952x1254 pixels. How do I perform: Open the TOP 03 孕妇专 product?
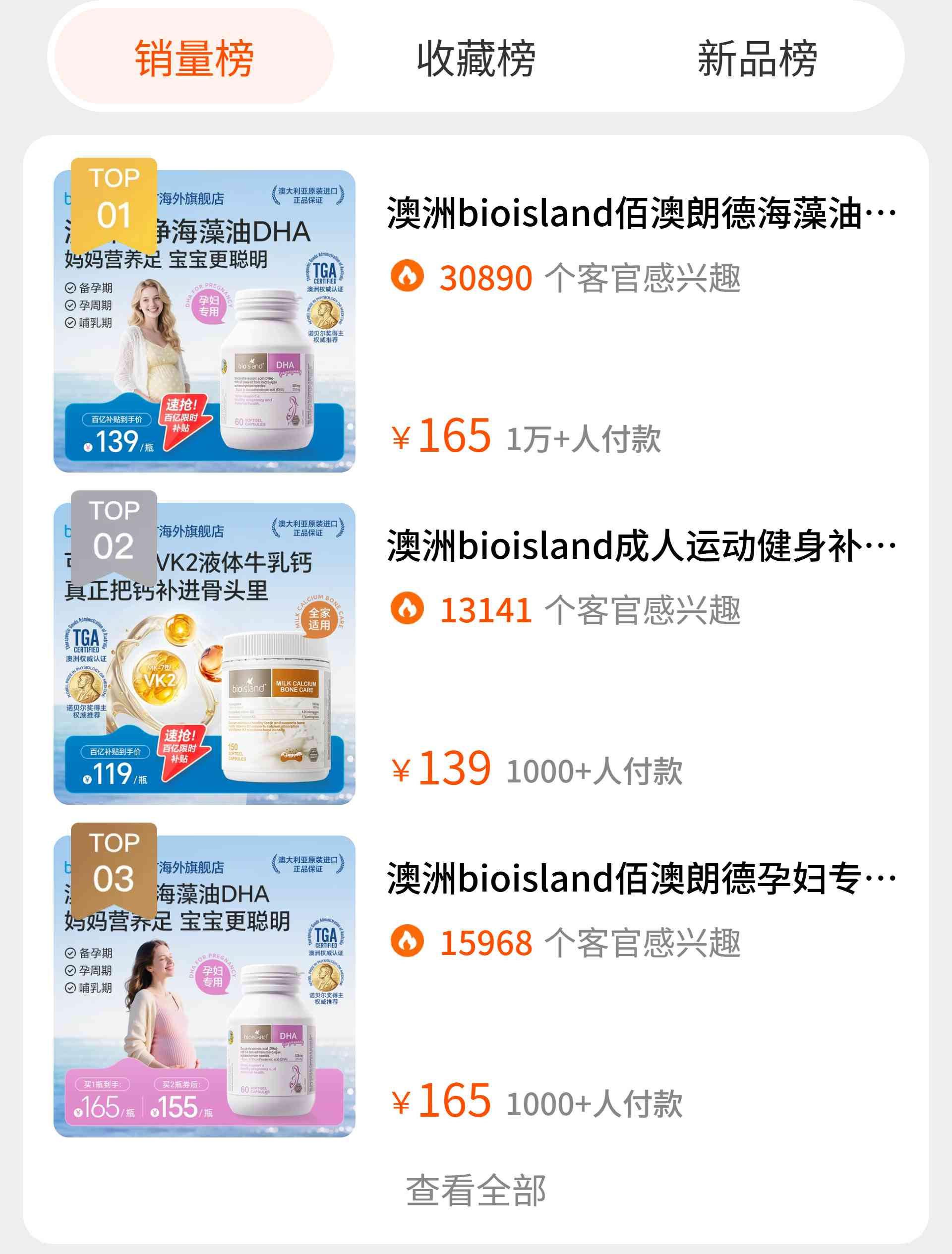(641, 878)
